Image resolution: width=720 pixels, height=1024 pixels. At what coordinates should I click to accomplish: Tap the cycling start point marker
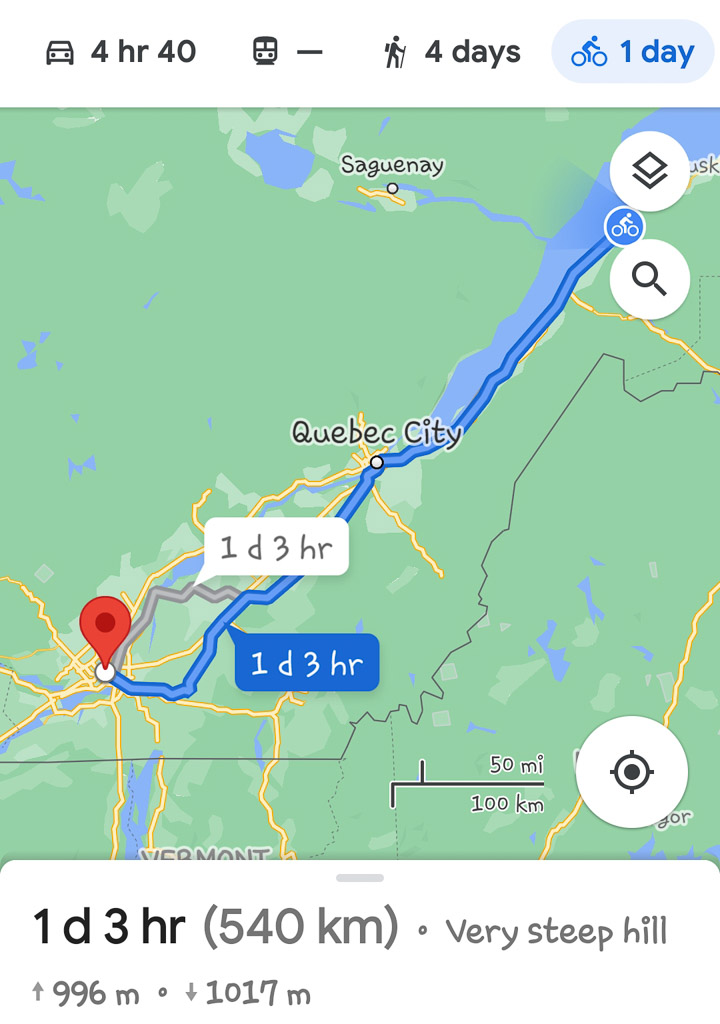coord(624,227)
